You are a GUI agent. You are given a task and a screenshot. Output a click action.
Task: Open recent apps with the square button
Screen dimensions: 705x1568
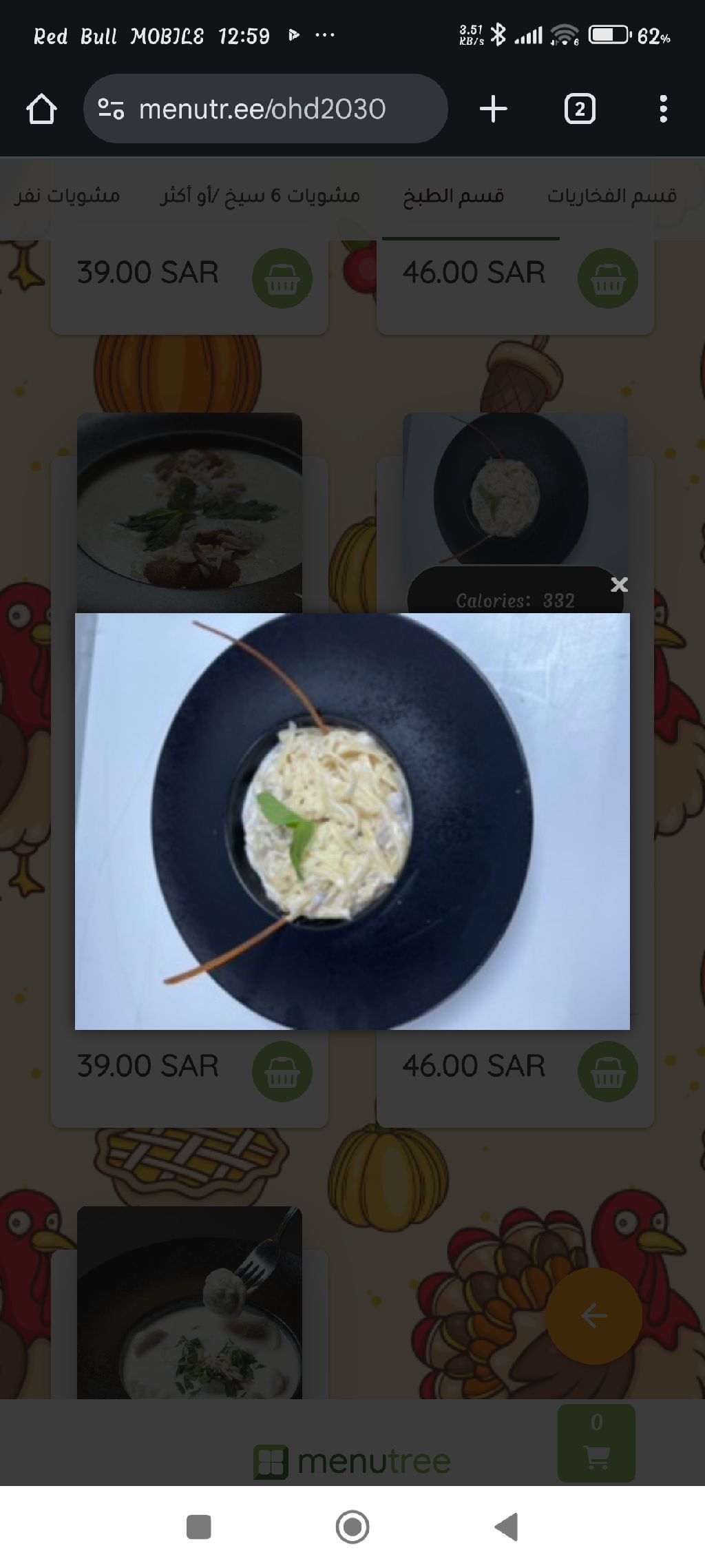tap(199, 1527)
